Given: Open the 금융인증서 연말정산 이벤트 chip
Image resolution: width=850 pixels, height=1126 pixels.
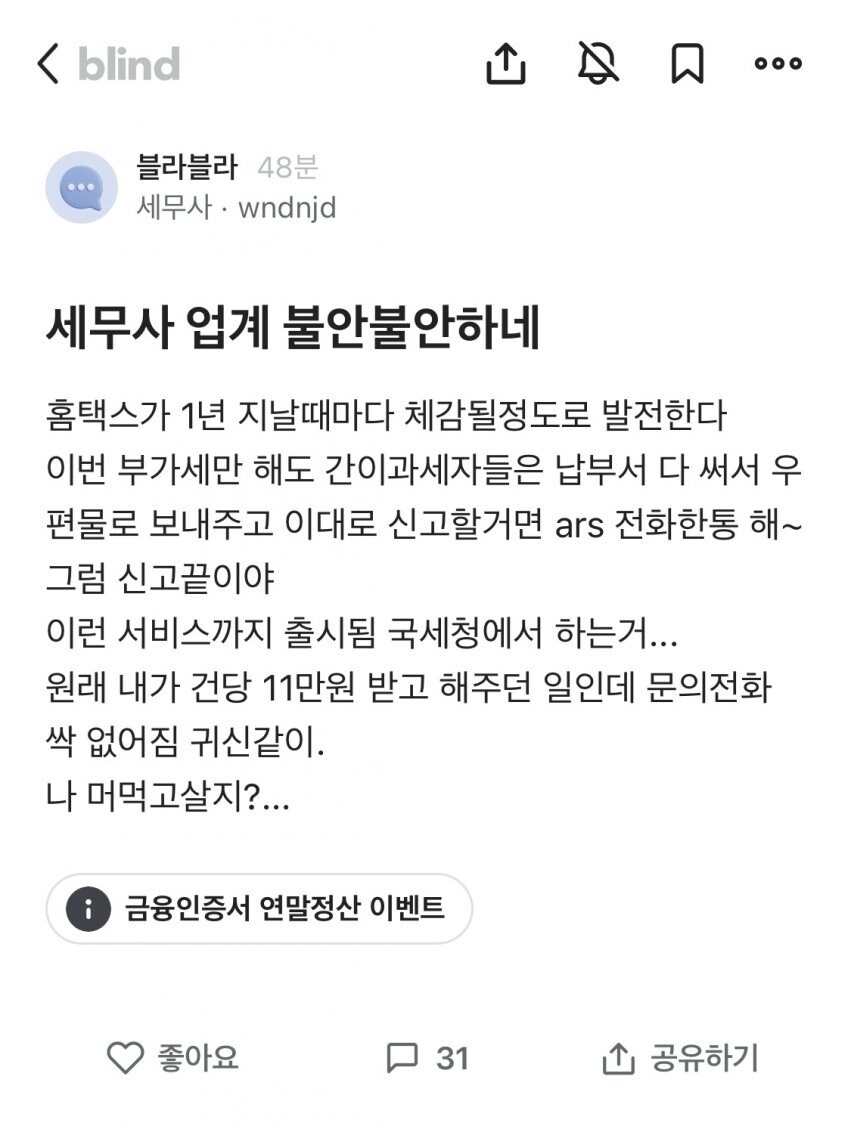Looking at the screenshot, I should (x=259, y=909).
